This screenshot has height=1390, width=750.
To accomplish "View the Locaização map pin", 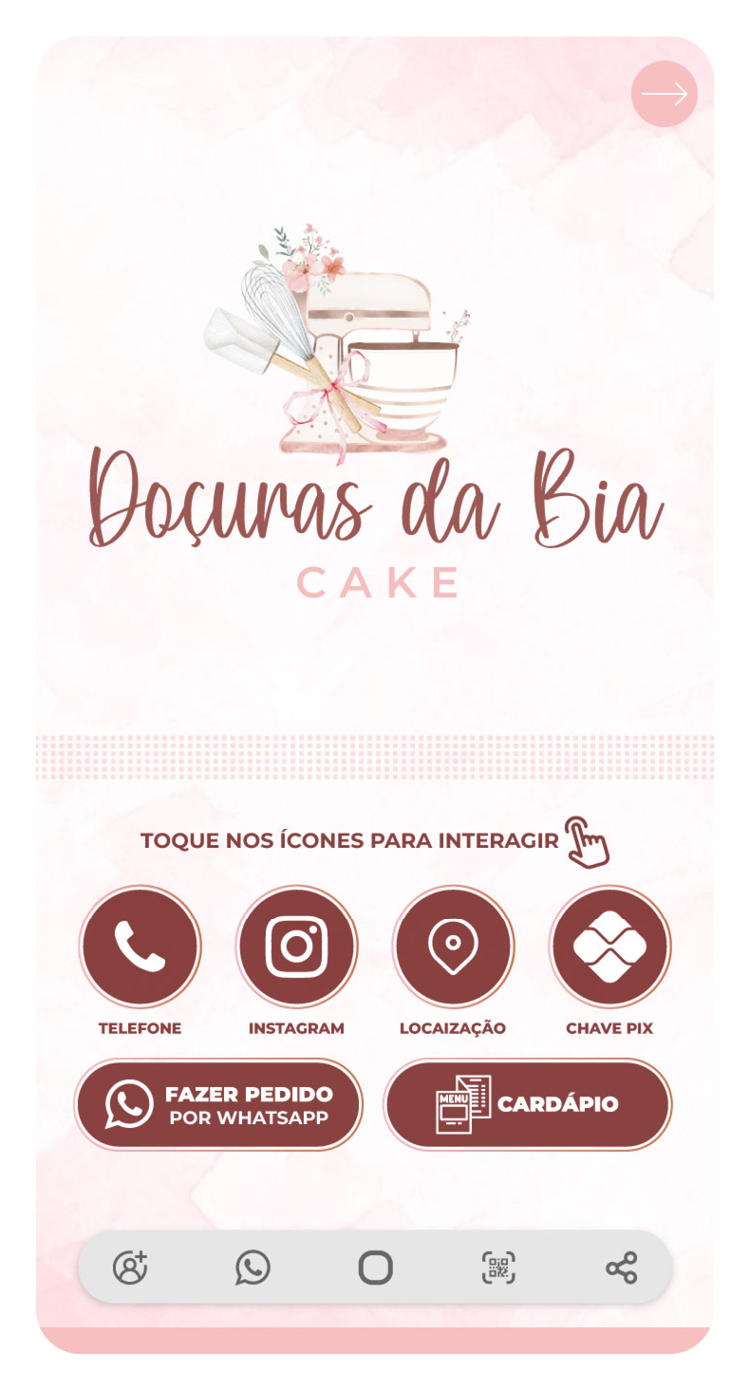I will (x=453, y=946).
